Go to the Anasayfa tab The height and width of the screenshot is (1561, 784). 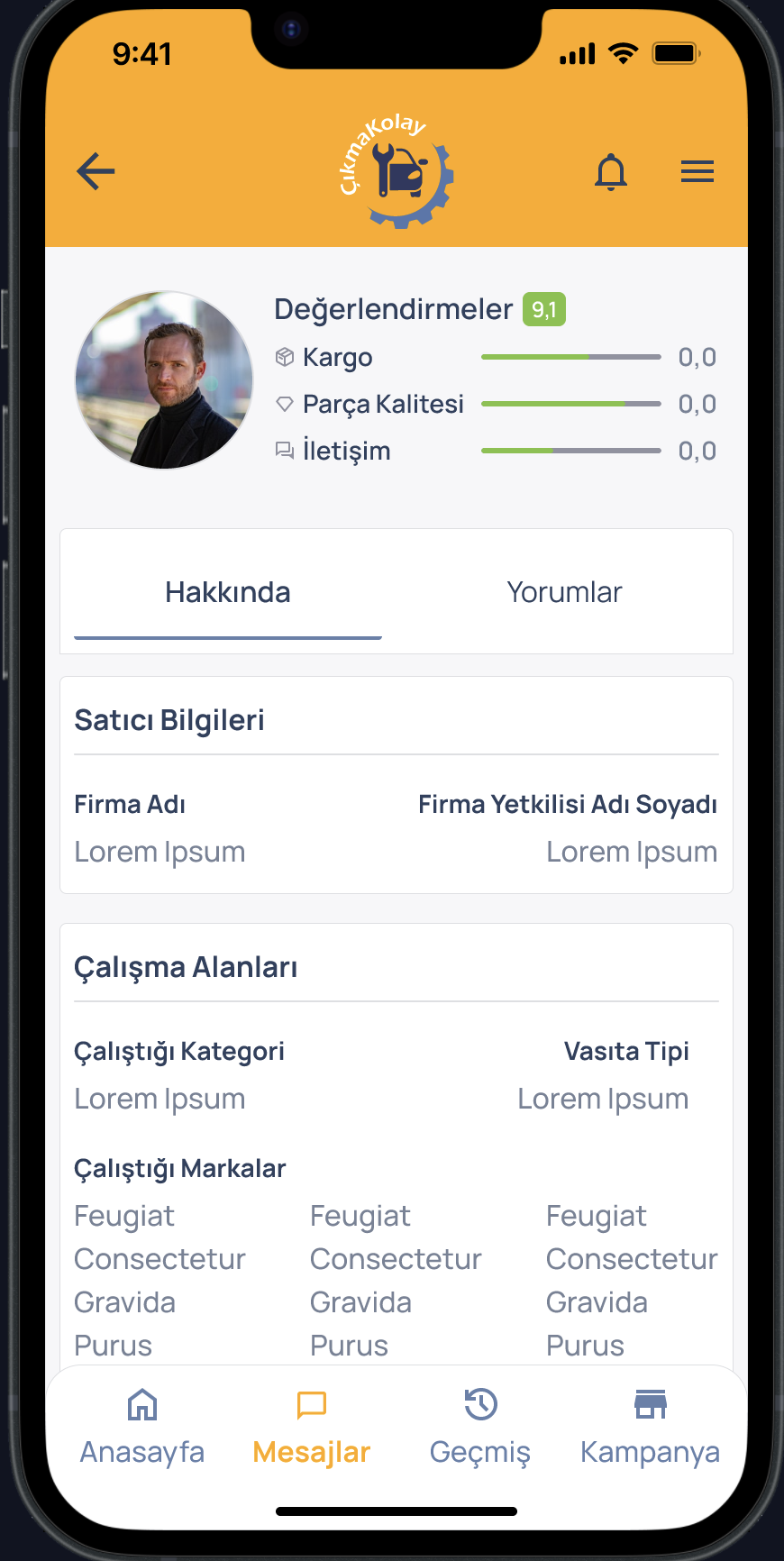point(142,1426)
